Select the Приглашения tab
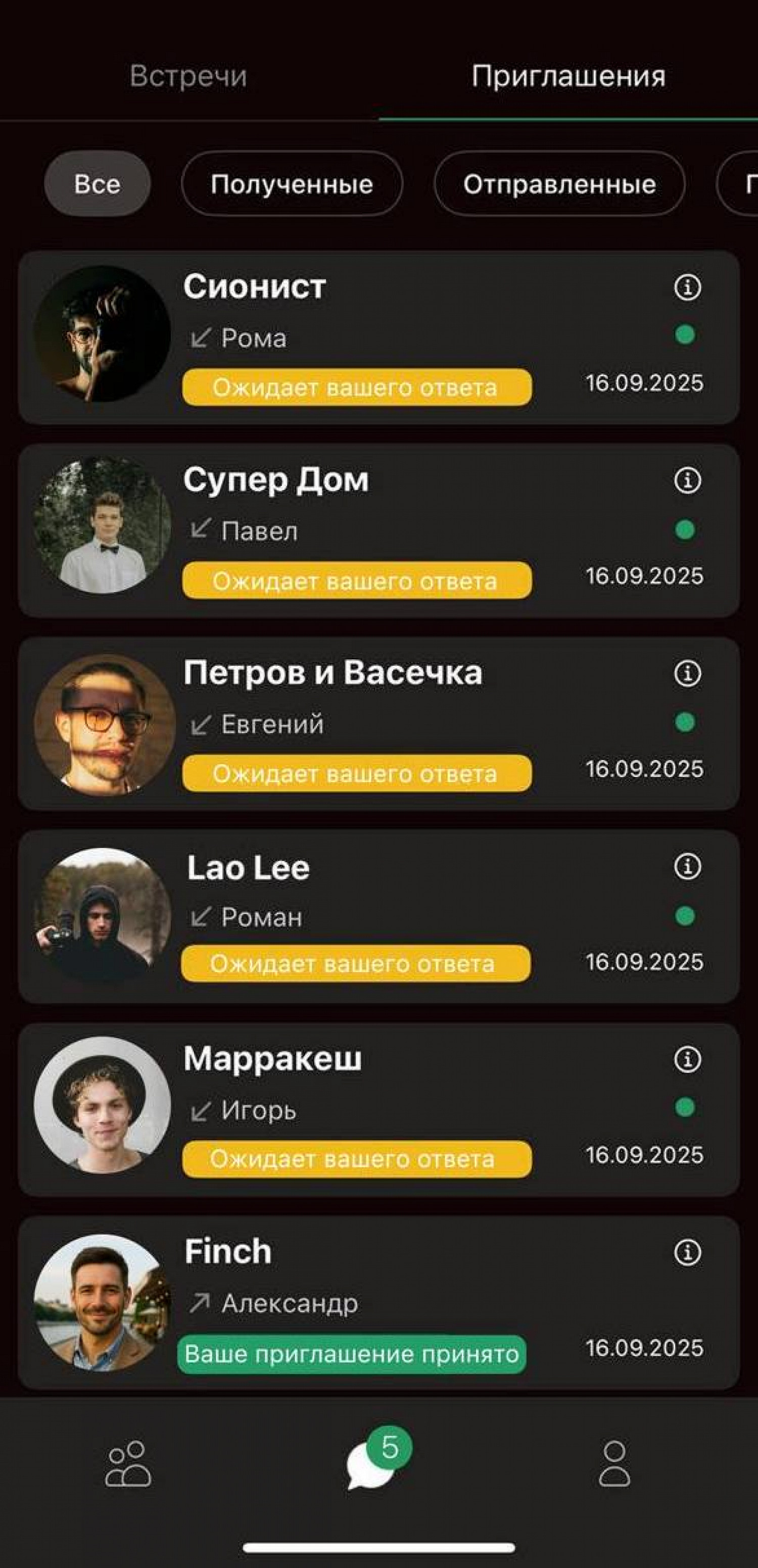 tap(568, 76)
